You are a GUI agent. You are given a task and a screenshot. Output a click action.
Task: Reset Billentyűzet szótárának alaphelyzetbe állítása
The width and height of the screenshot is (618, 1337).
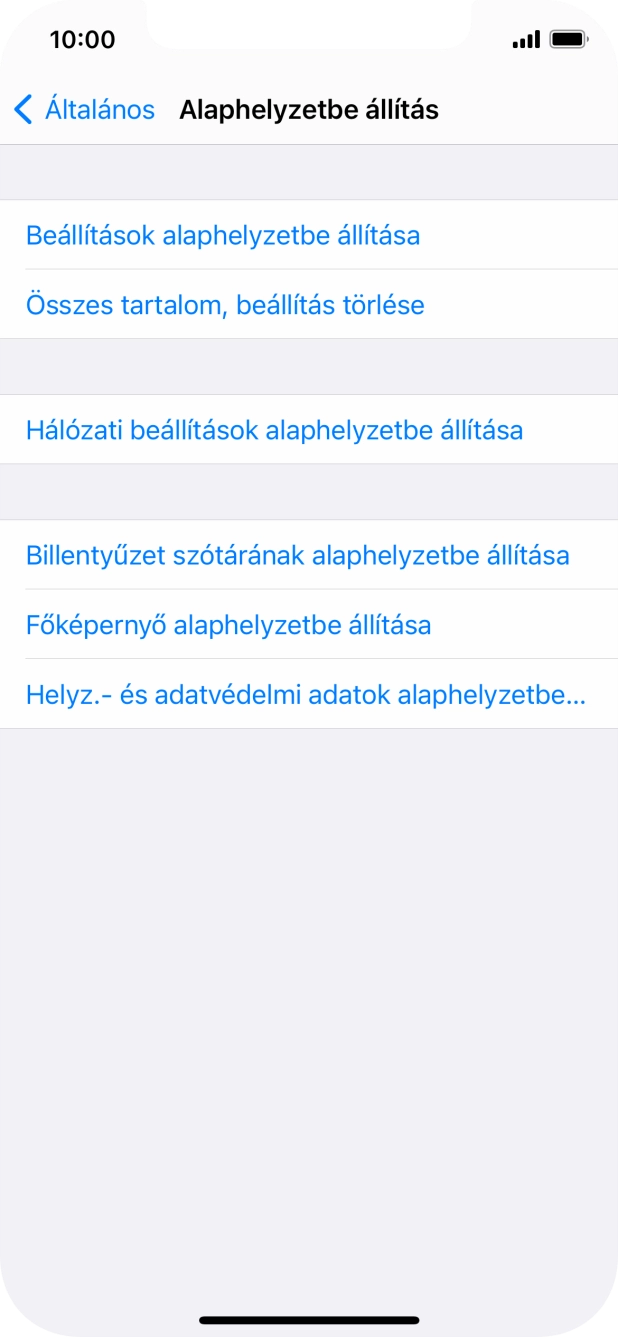298,555
